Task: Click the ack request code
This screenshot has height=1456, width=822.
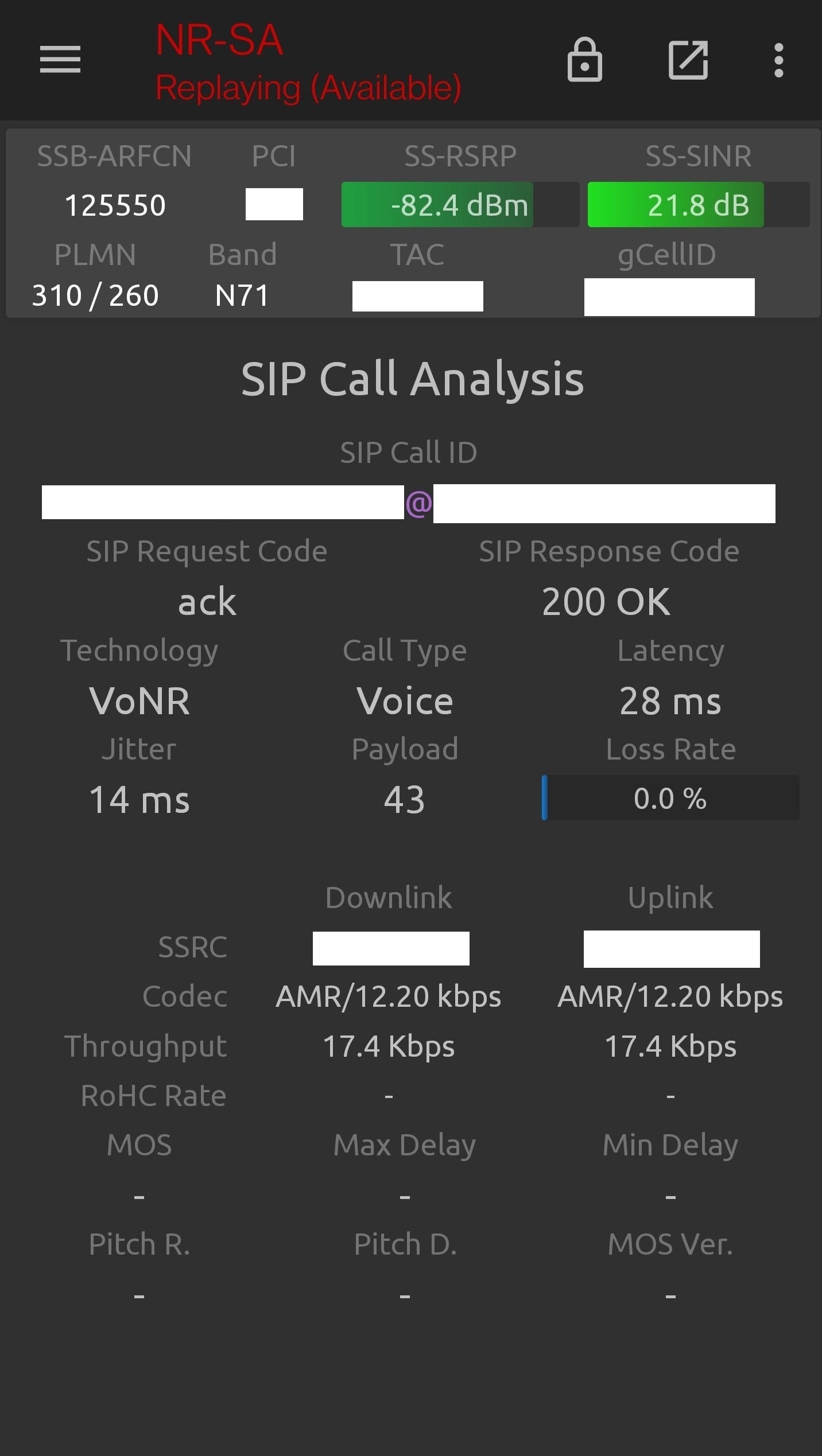Action: point(207,601)
